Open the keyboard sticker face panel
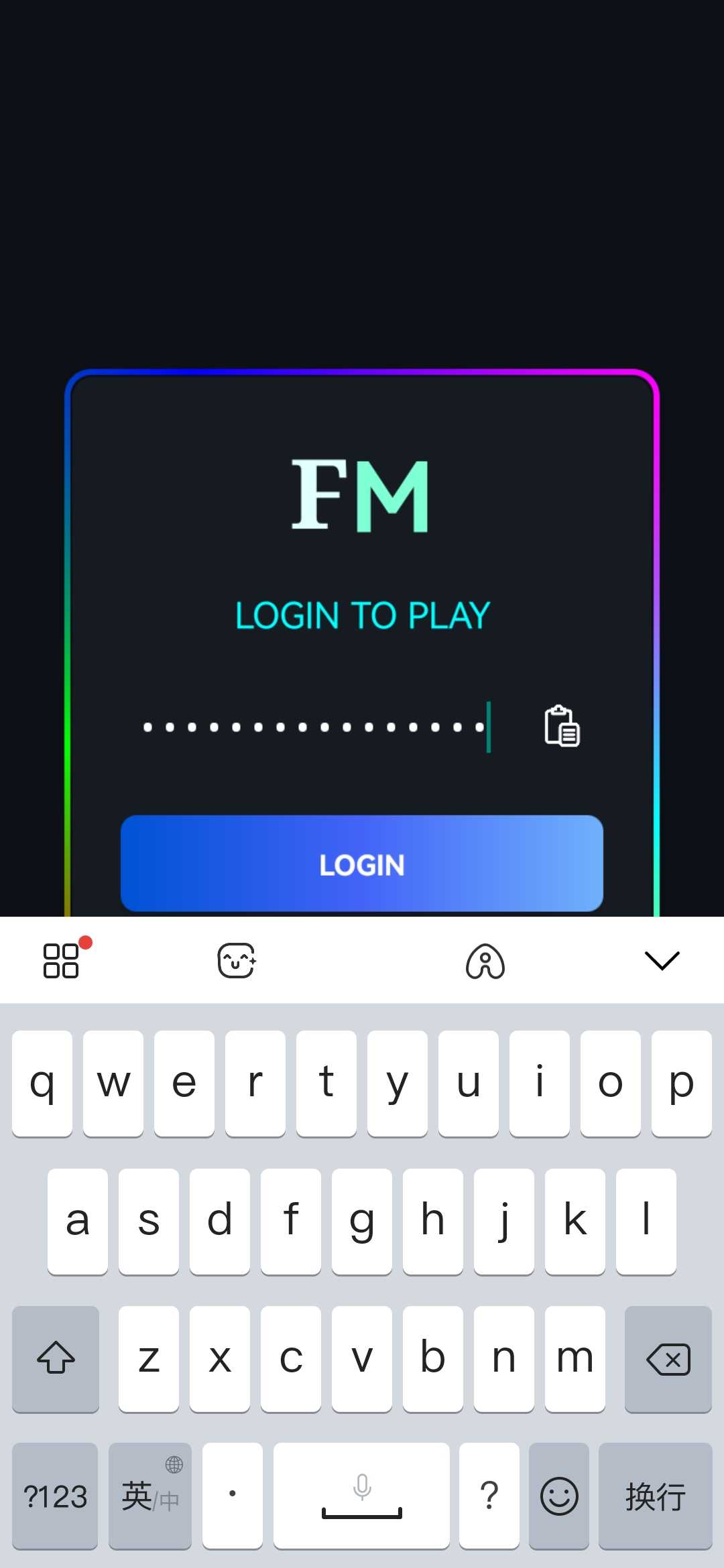 [237, 960]
